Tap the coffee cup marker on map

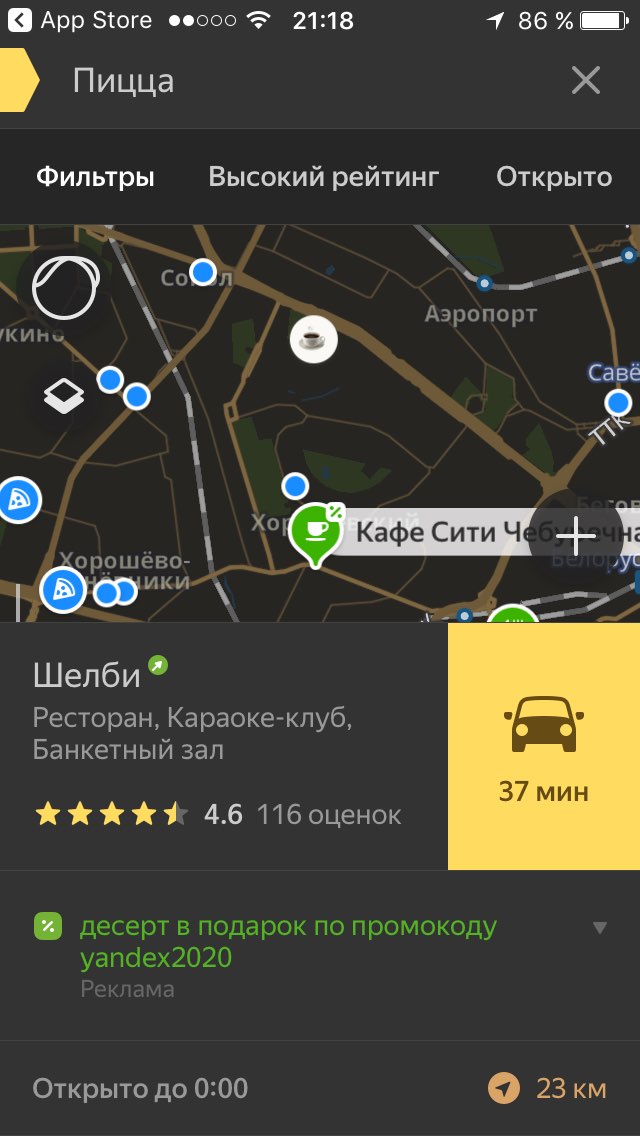click(x=314, y=338)
